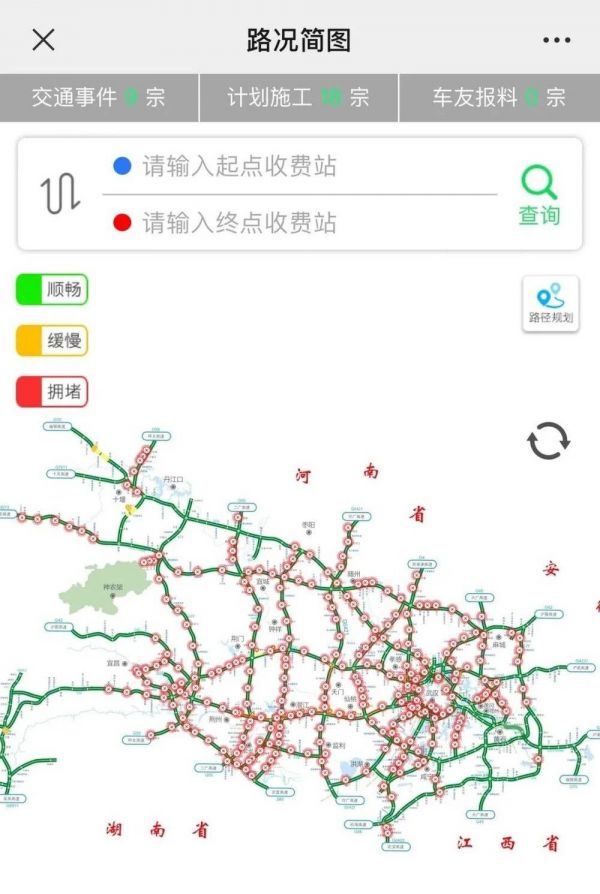The height and width of the screenshot is (894, 600).
Task: Toggle the 拥堵 traffic filter
Action: [x=52, y=392]
